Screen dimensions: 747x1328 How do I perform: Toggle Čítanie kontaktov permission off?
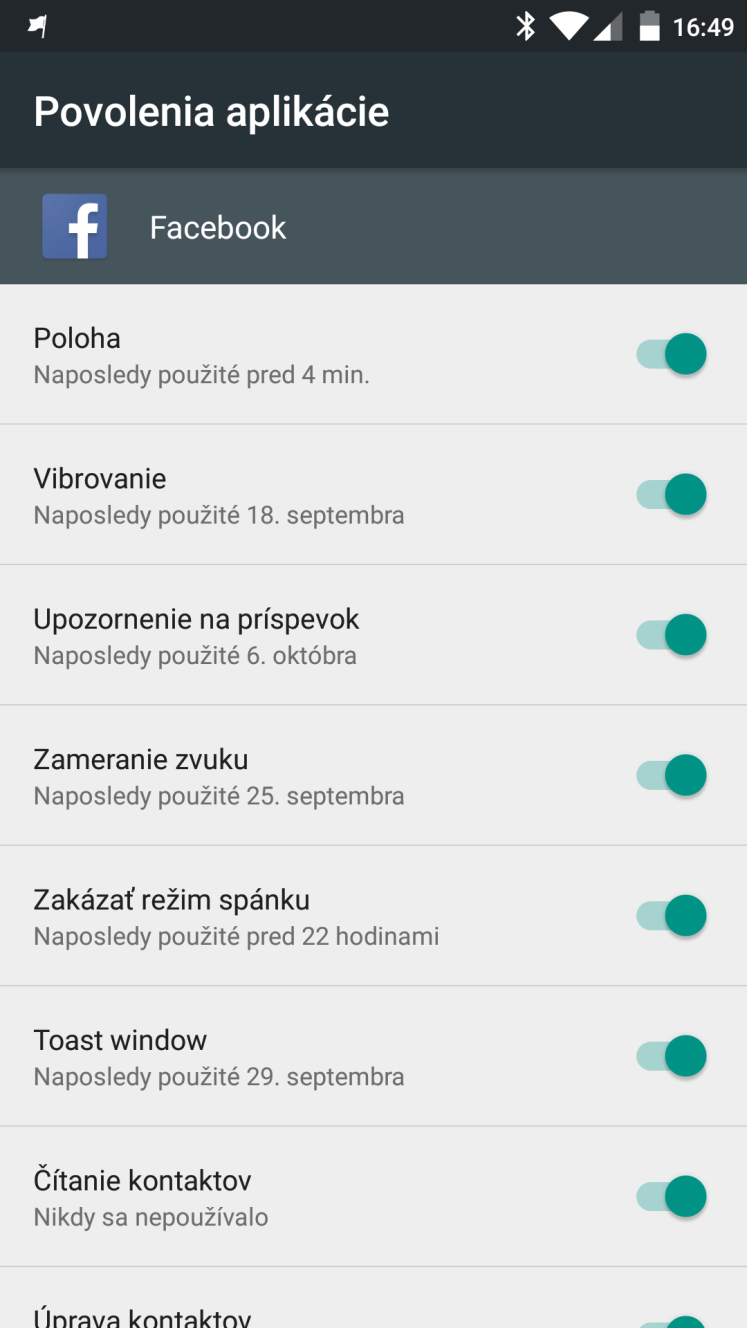[671, 1197]
